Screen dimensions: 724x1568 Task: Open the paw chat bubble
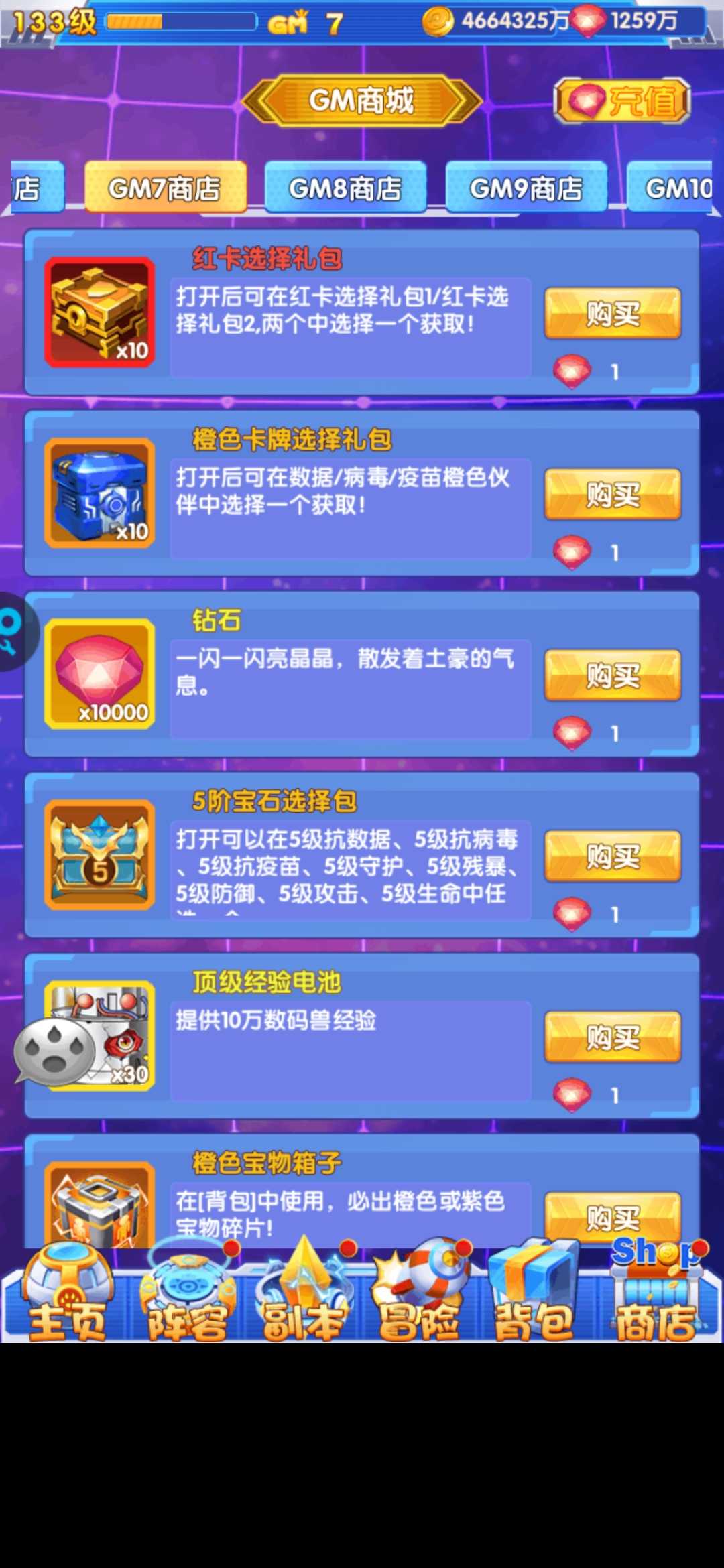[55, 1052]
